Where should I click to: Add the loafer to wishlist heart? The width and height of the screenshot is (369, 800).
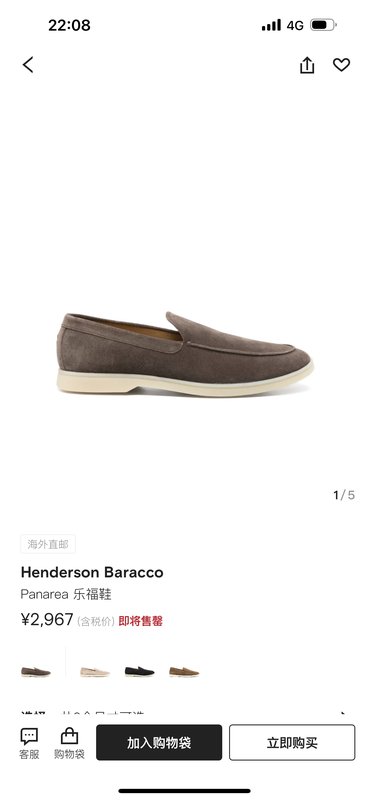341,65
